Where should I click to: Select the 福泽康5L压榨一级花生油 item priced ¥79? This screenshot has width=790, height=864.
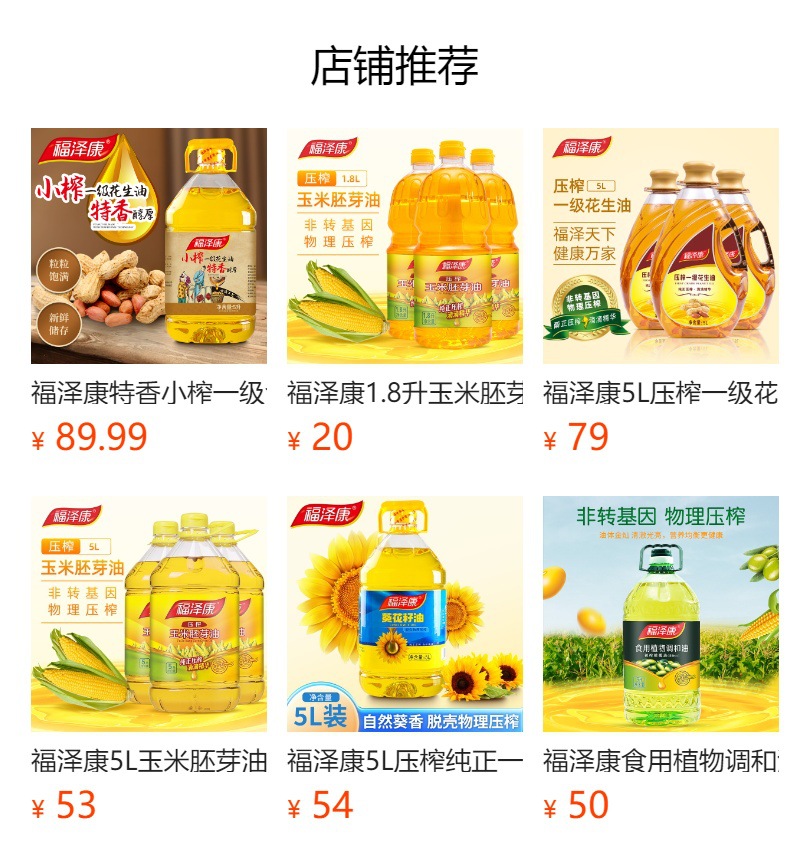tap(660, 246)
